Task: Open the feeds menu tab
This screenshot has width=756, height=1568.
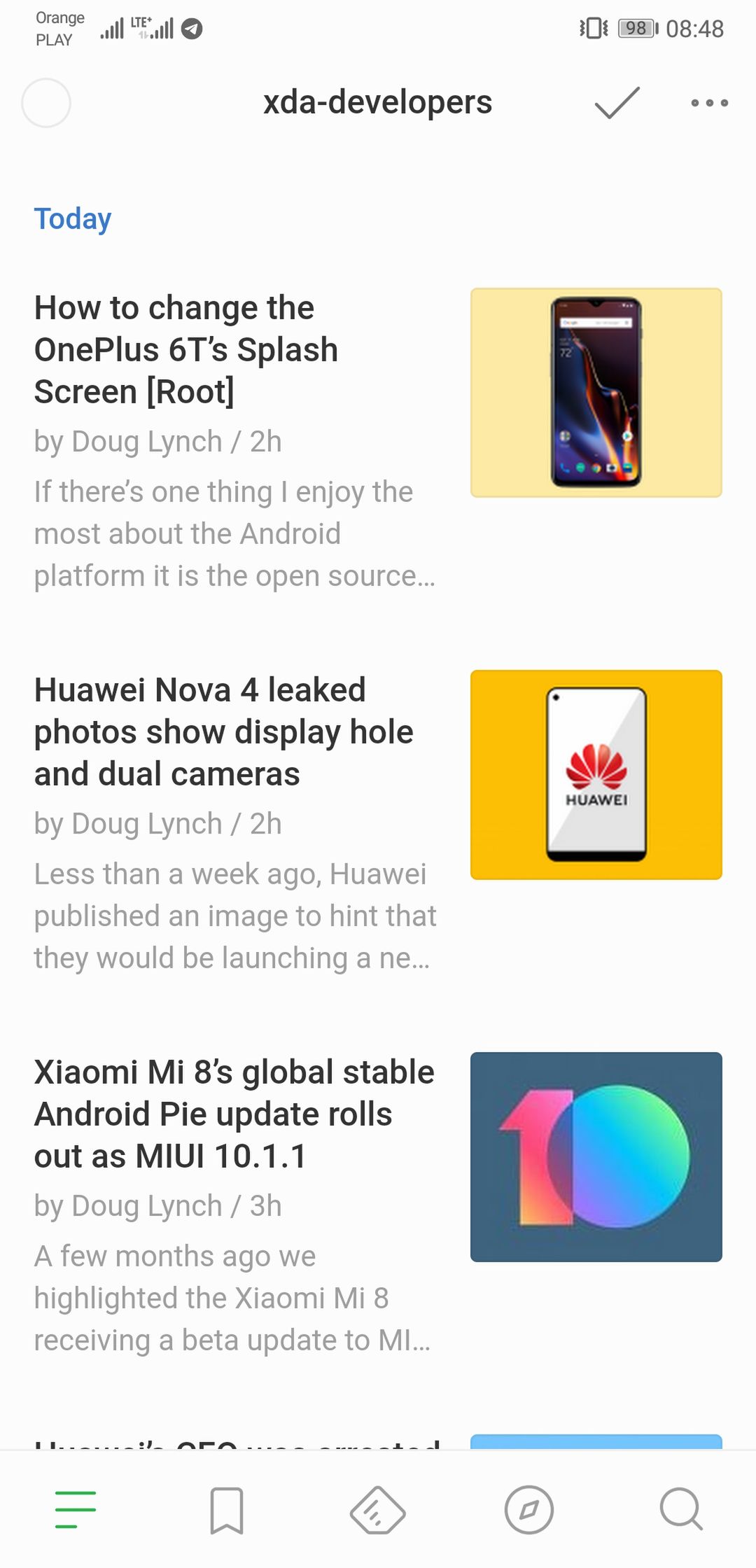Action: coord(76,1510)
